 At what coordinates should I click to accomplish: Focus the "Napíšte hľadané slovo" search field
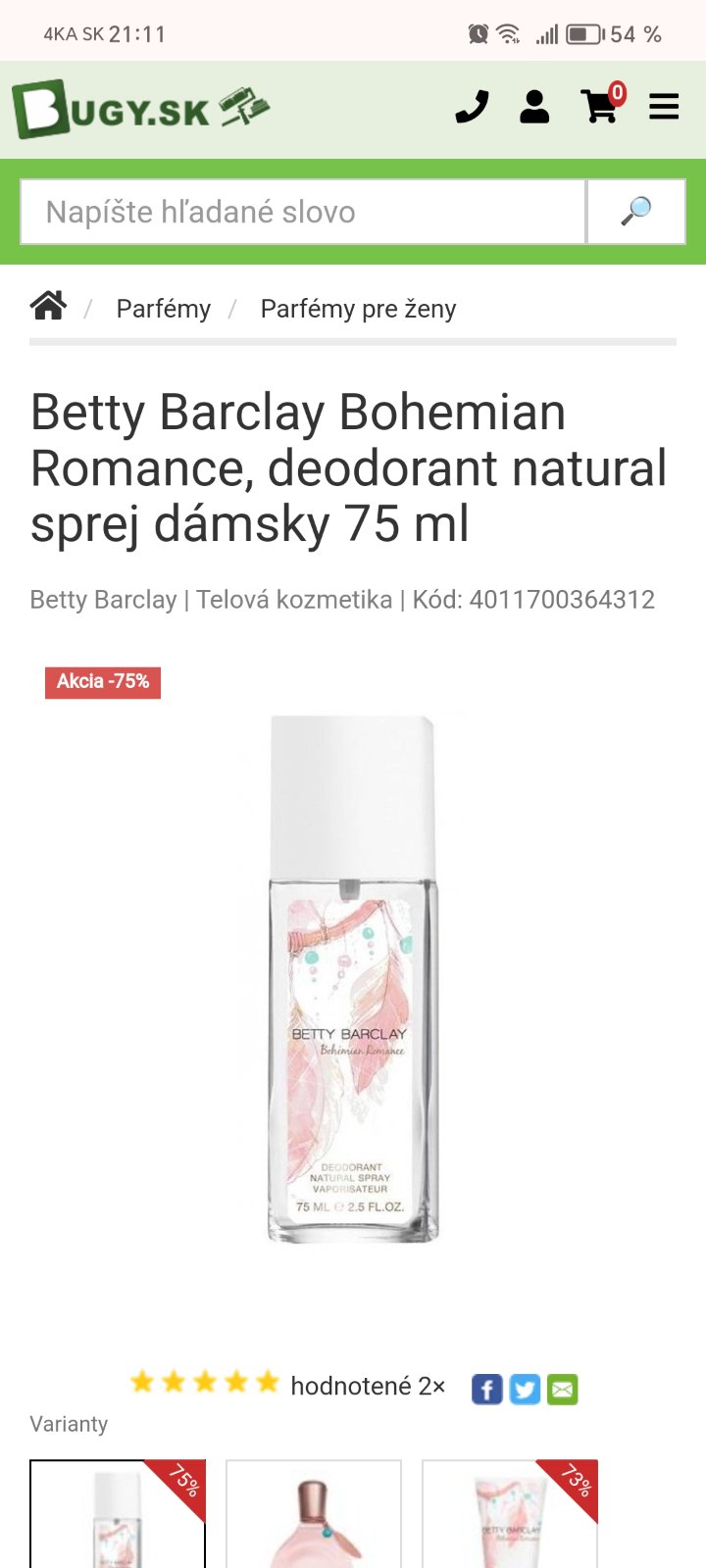click(x=303, y=212)
